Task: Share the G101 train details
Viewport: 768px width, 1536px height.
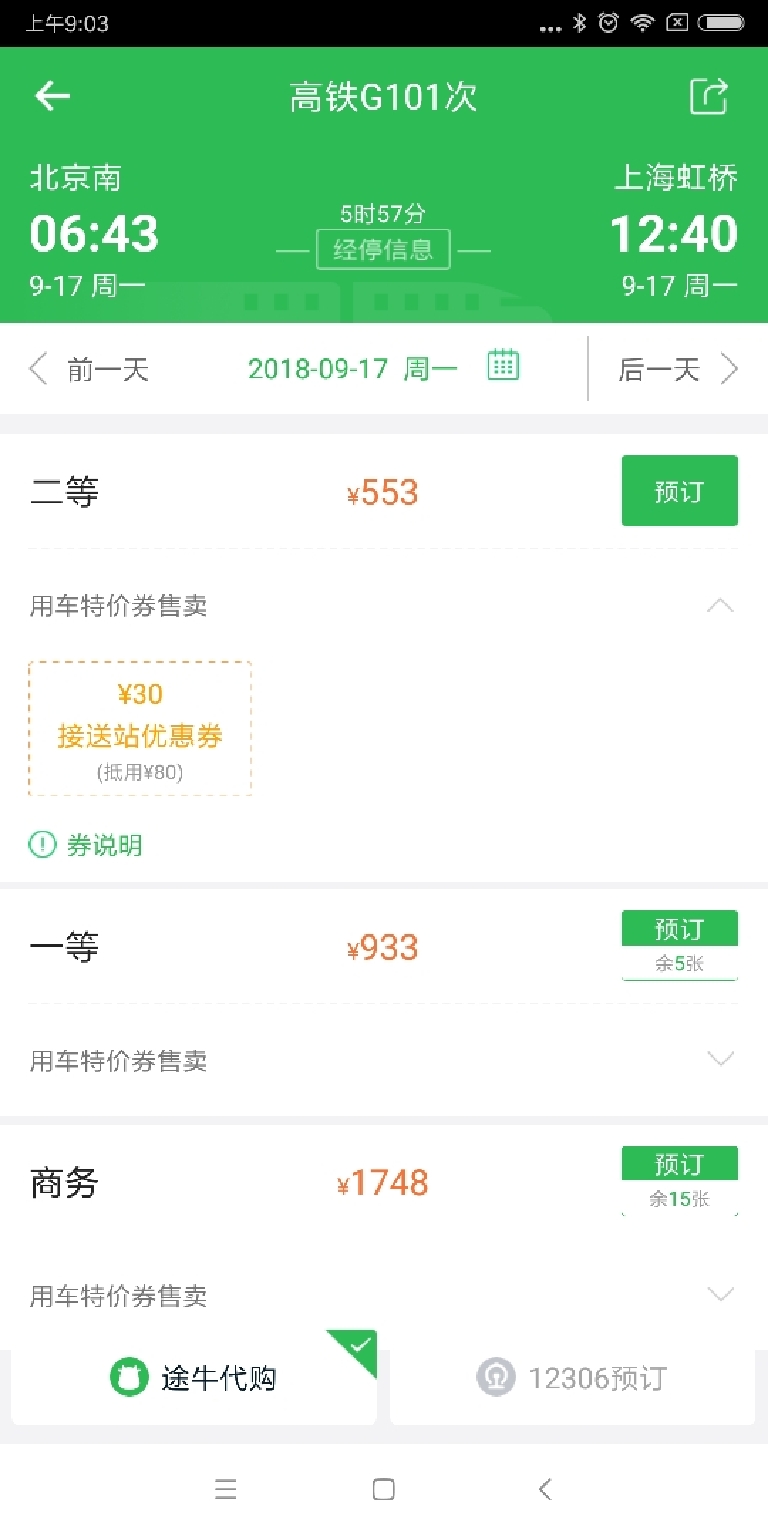Action: (x=709, y=97)
